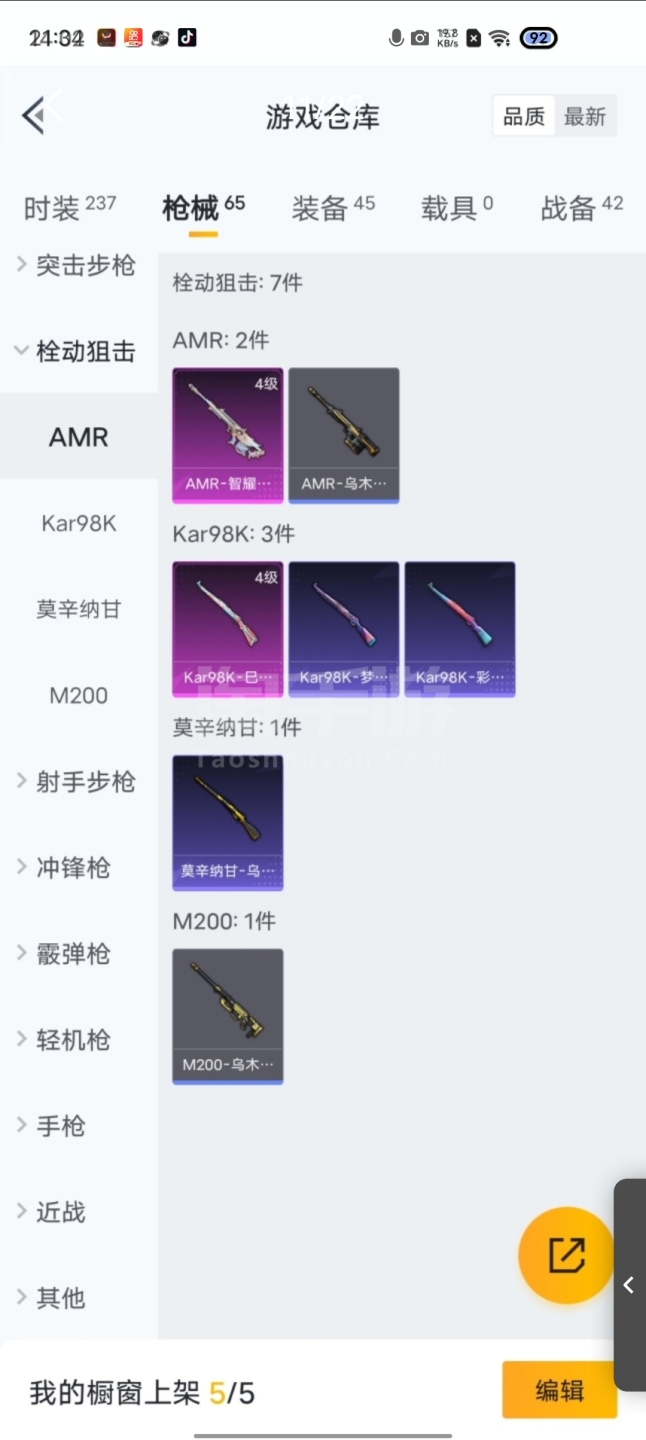646x1440 pixels.
Task: Tap the 编辑 edit button
Action: 559,1390
